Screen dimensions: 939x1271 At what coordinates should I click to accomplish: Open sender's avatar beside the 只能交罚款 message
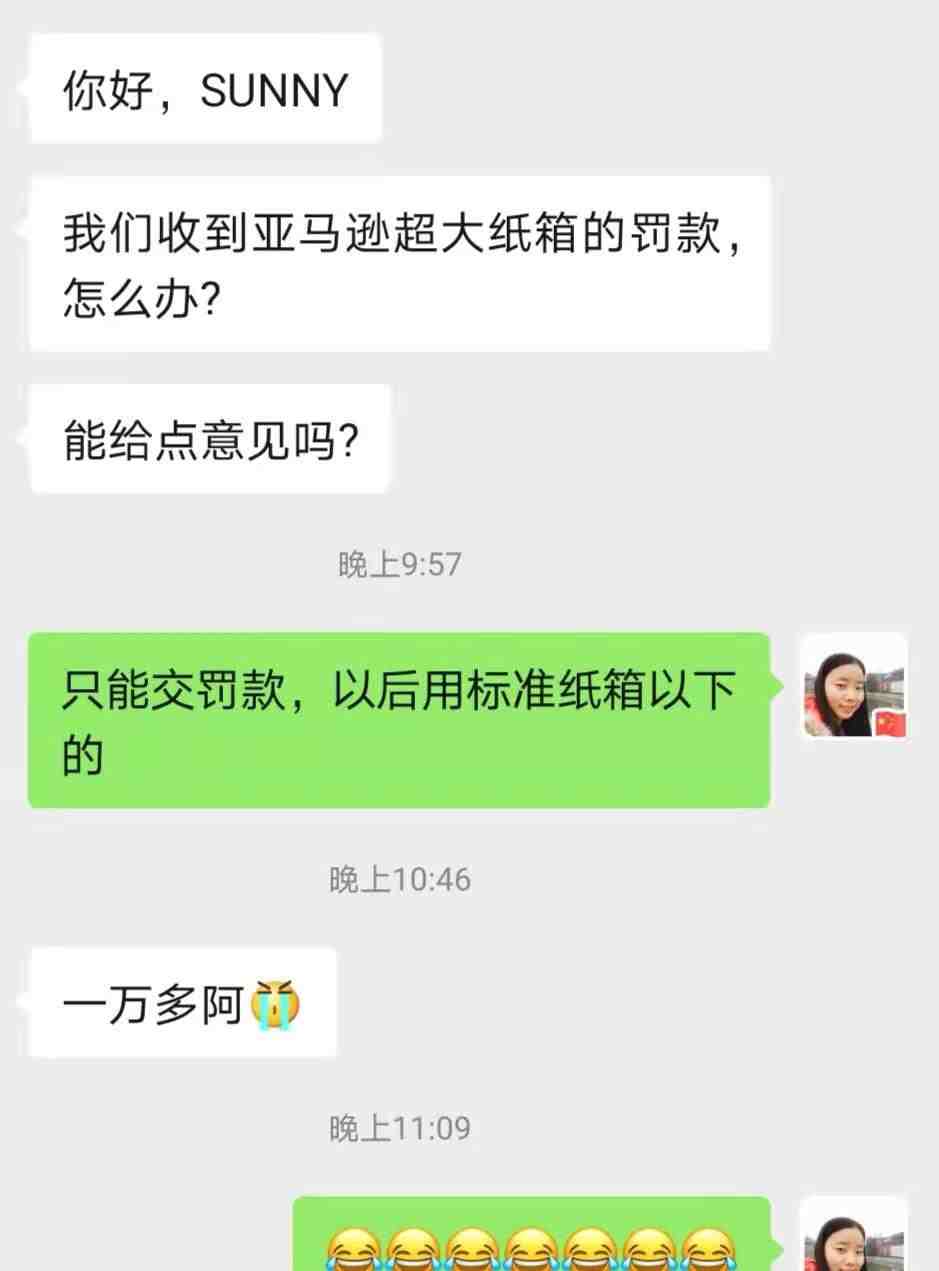[x=854, y=686]
